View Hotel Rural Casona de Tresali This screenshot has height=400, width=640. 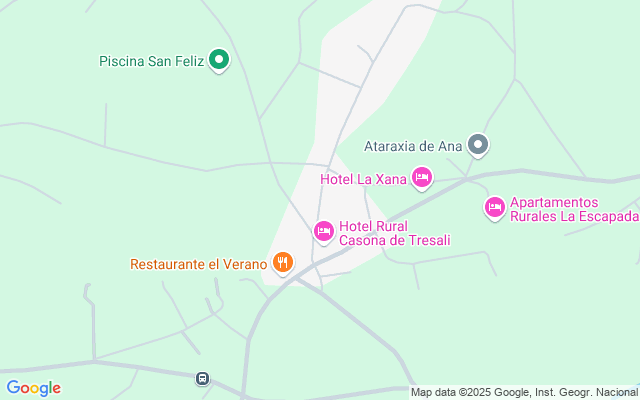click(323, 231)
